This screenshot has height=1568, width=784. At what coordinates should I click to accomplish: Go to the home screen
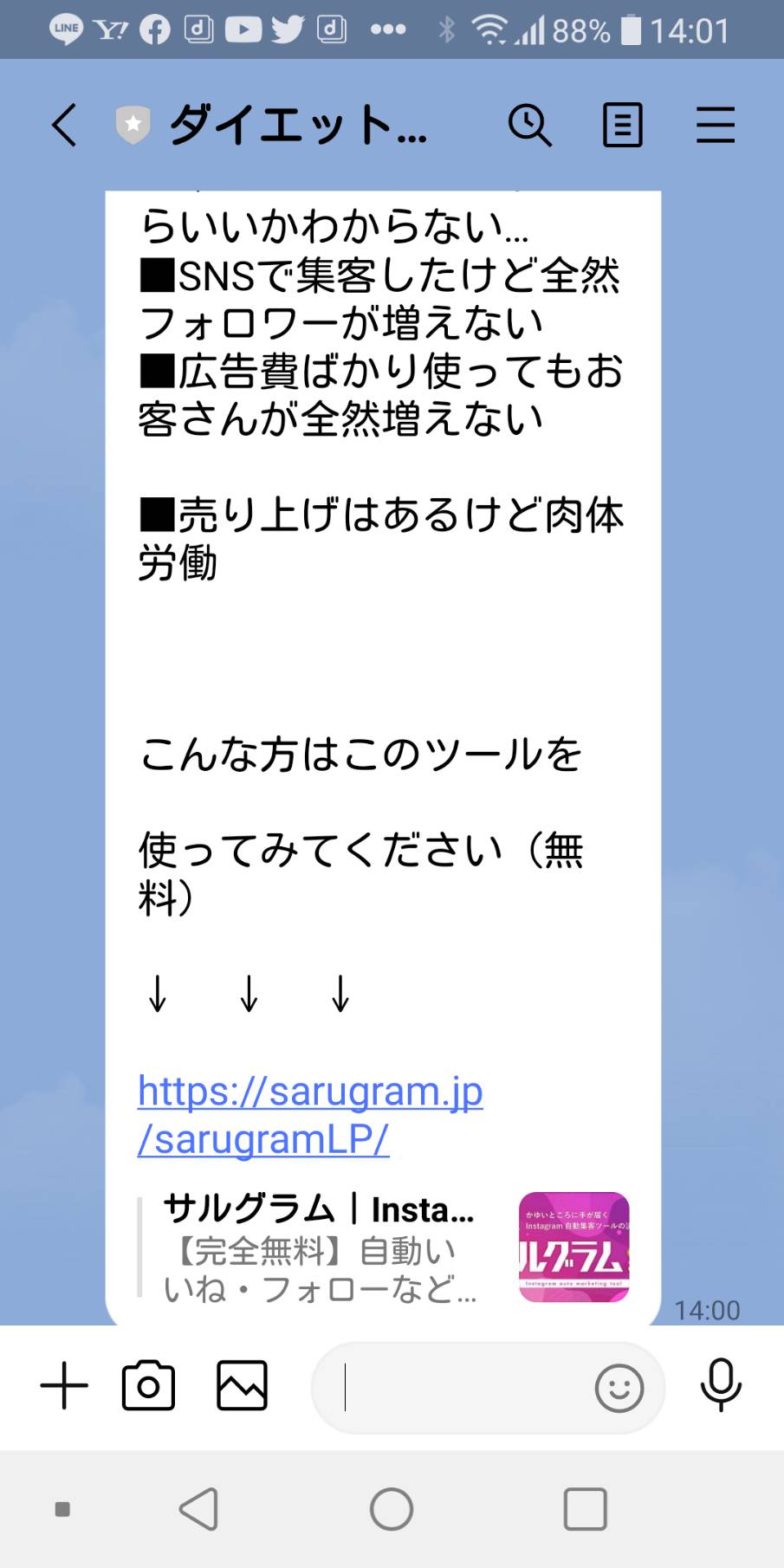(x=392, y=1509)
